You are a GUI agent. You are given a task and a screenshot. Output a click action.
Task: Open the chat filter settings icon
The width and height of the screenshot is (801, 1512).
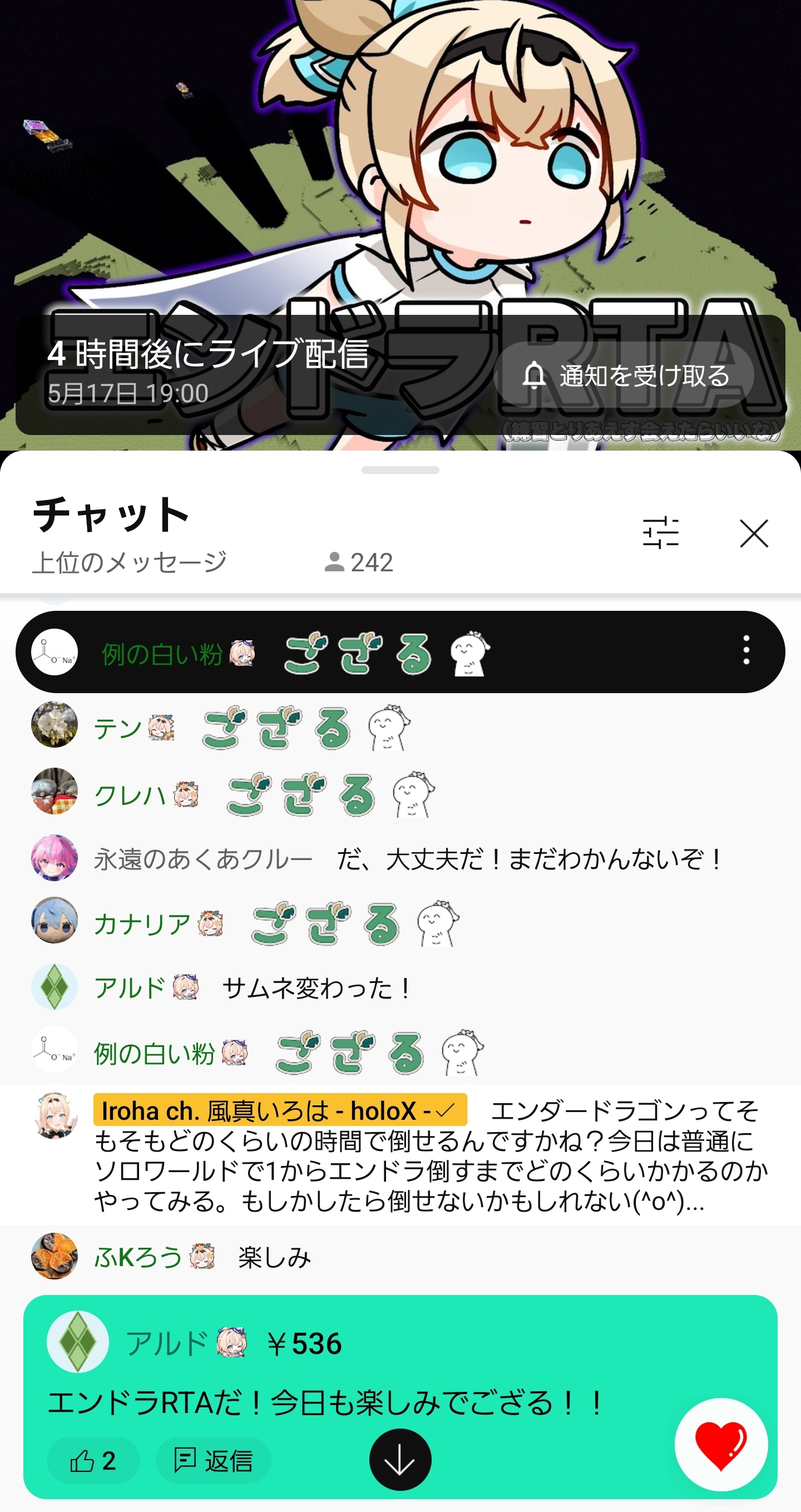pos(661,533)
